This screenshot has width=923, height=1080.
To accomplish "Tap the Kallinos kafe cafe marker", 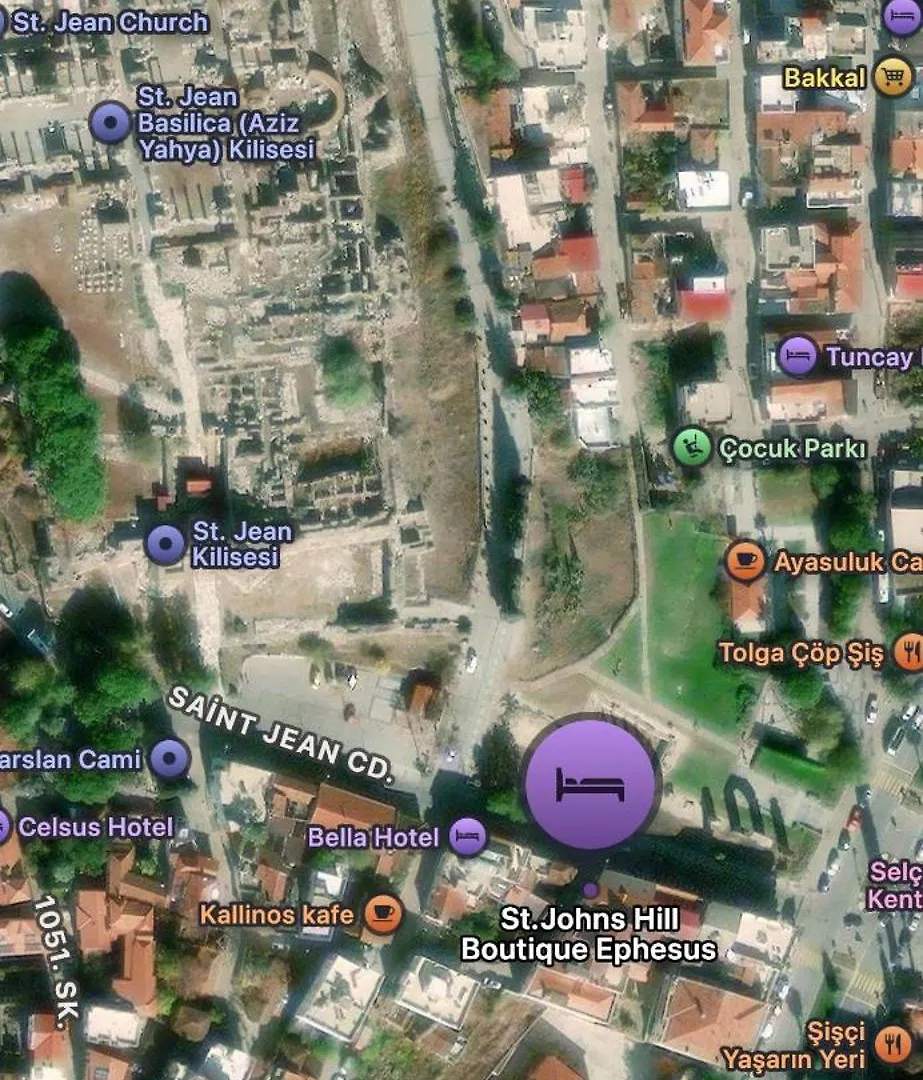I will (383, 913).
